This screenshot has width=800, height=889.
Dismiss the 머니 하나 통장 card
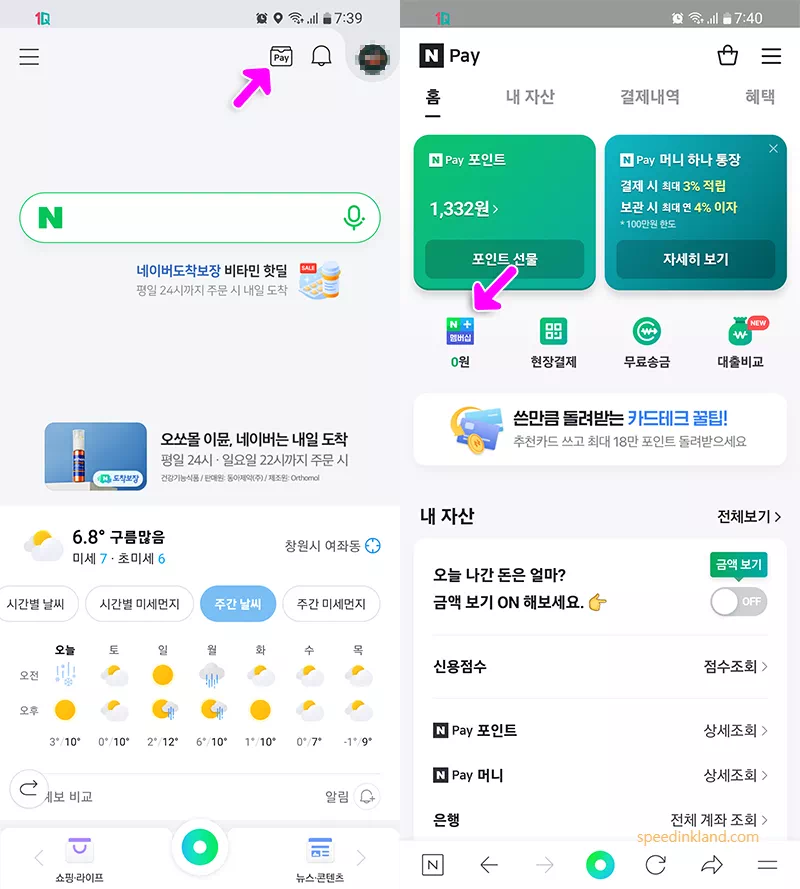pyautogui.click(x=773, y=149)
